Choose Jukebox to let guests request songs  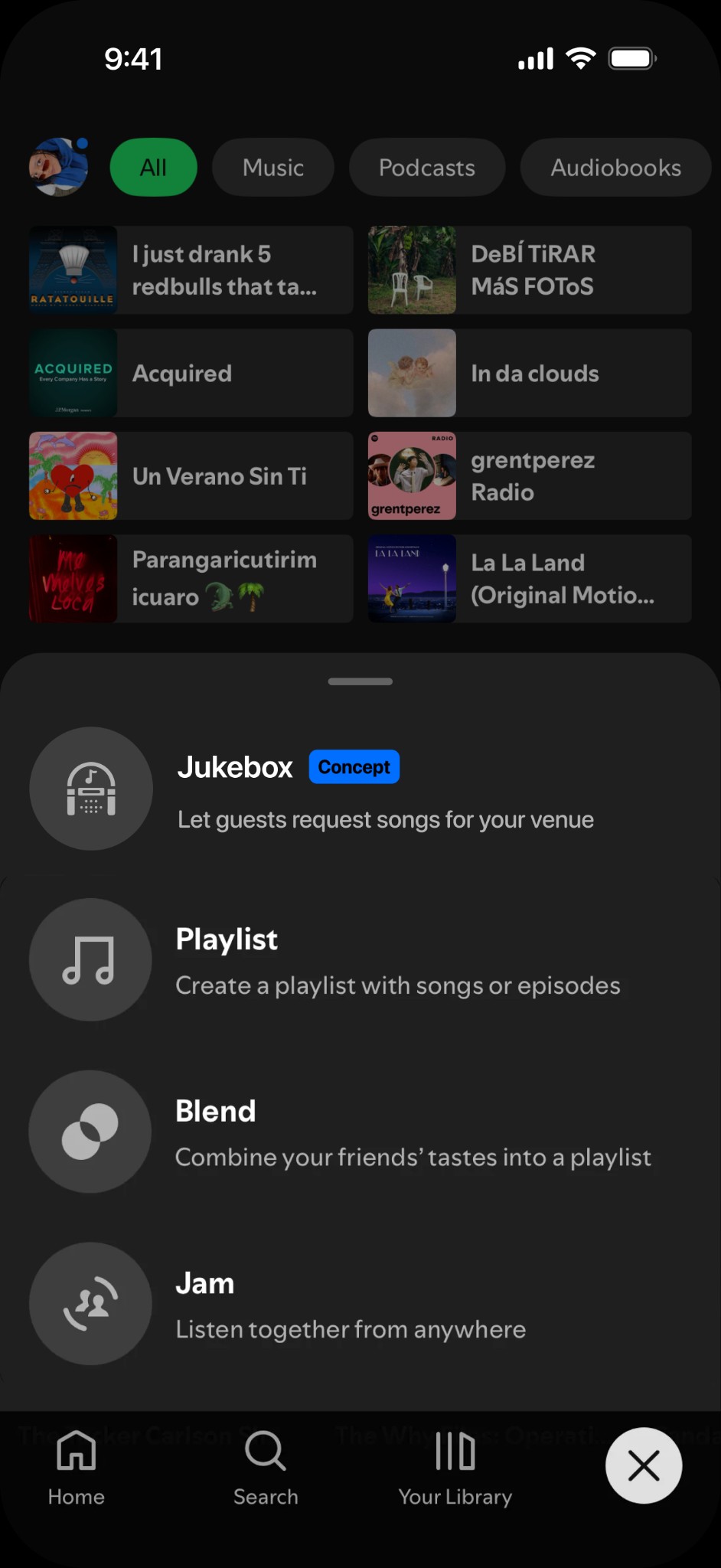(360, 789)
